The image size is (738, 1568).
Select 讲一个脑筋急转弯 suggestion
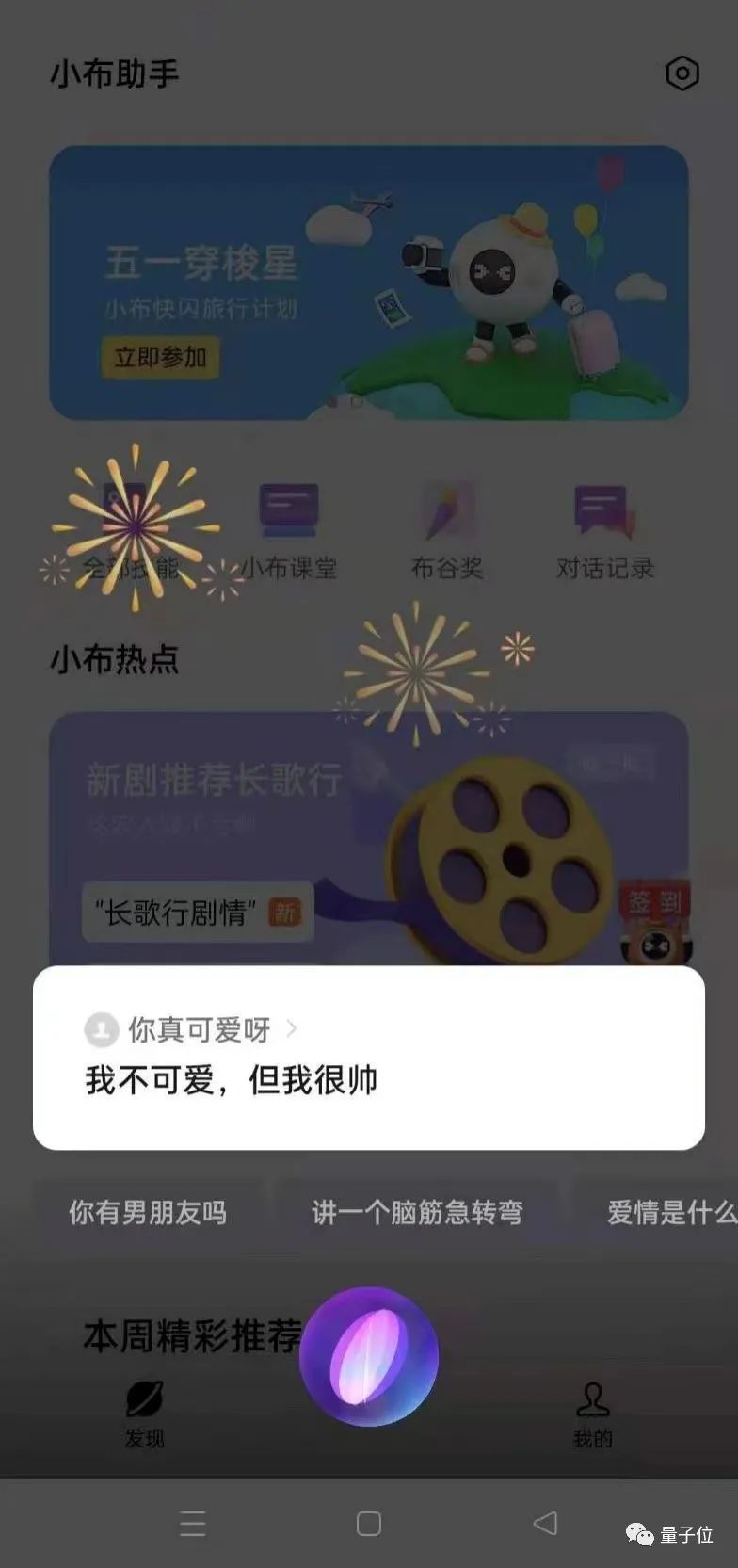coord(417,1212)
